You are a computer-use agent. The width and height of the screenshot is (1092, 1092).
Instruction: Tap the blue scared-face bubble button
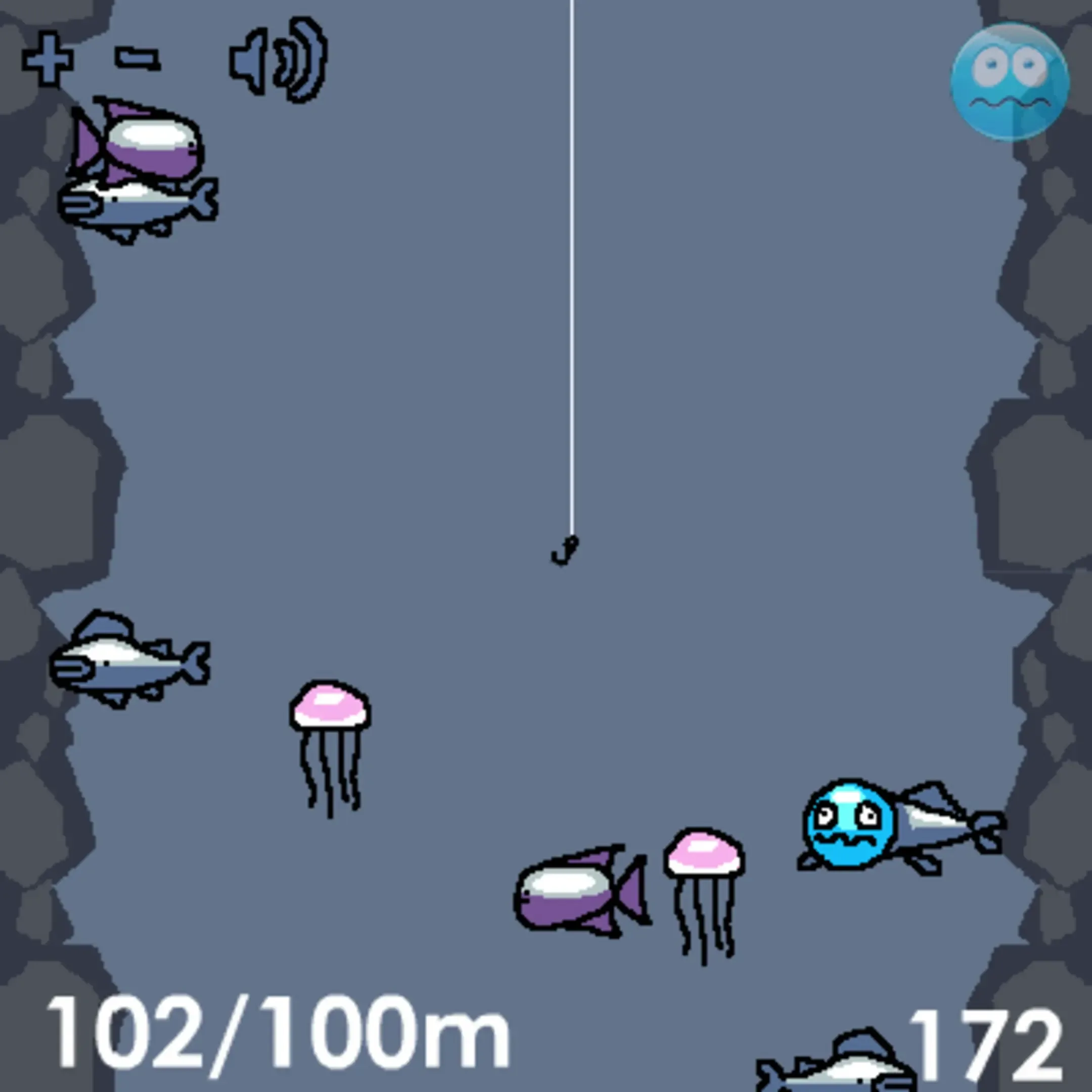(1010, 82)
